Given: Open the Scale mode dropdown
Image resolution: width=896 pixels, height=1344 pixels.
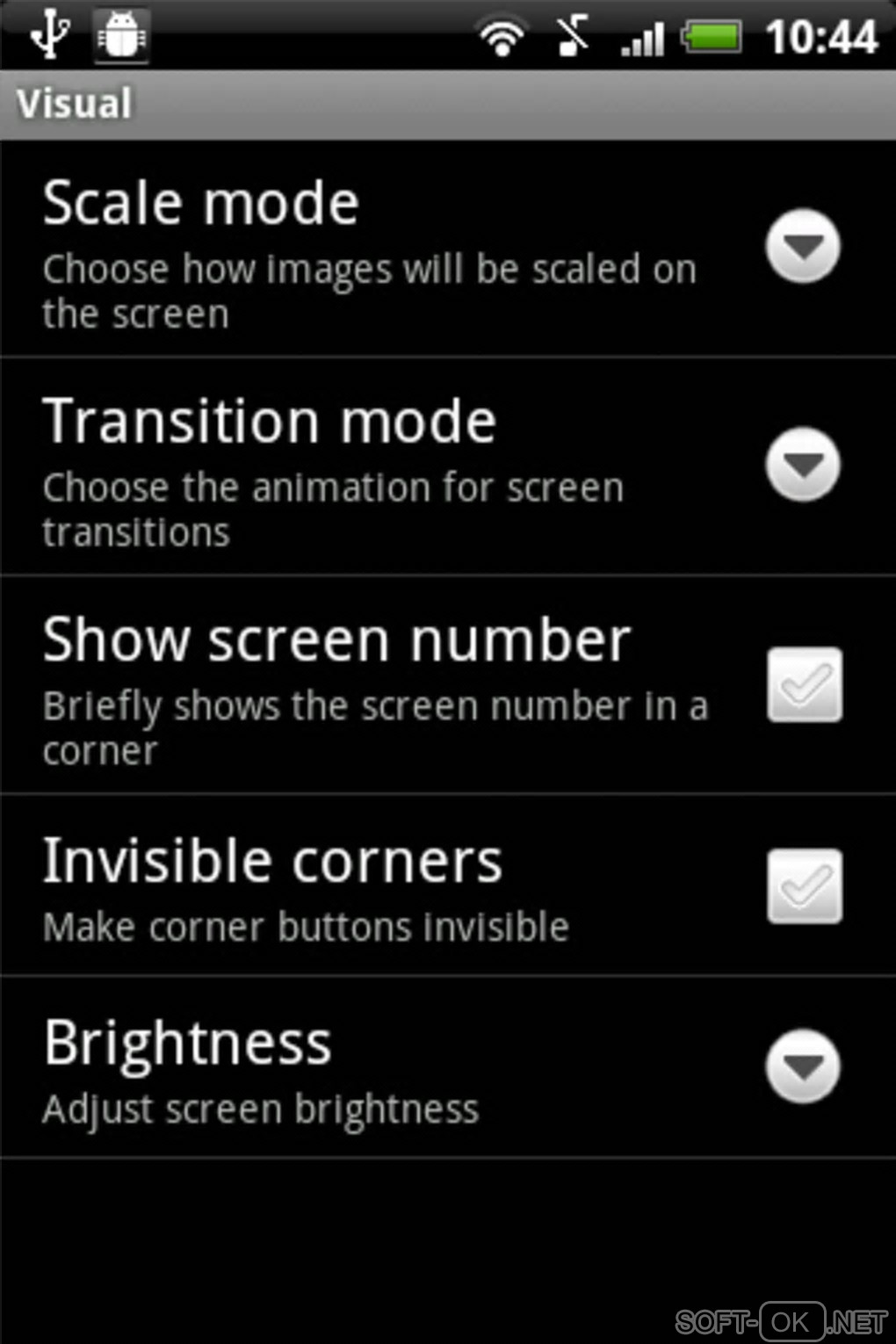Looking at the screenshot, I should tap(802, 247).
